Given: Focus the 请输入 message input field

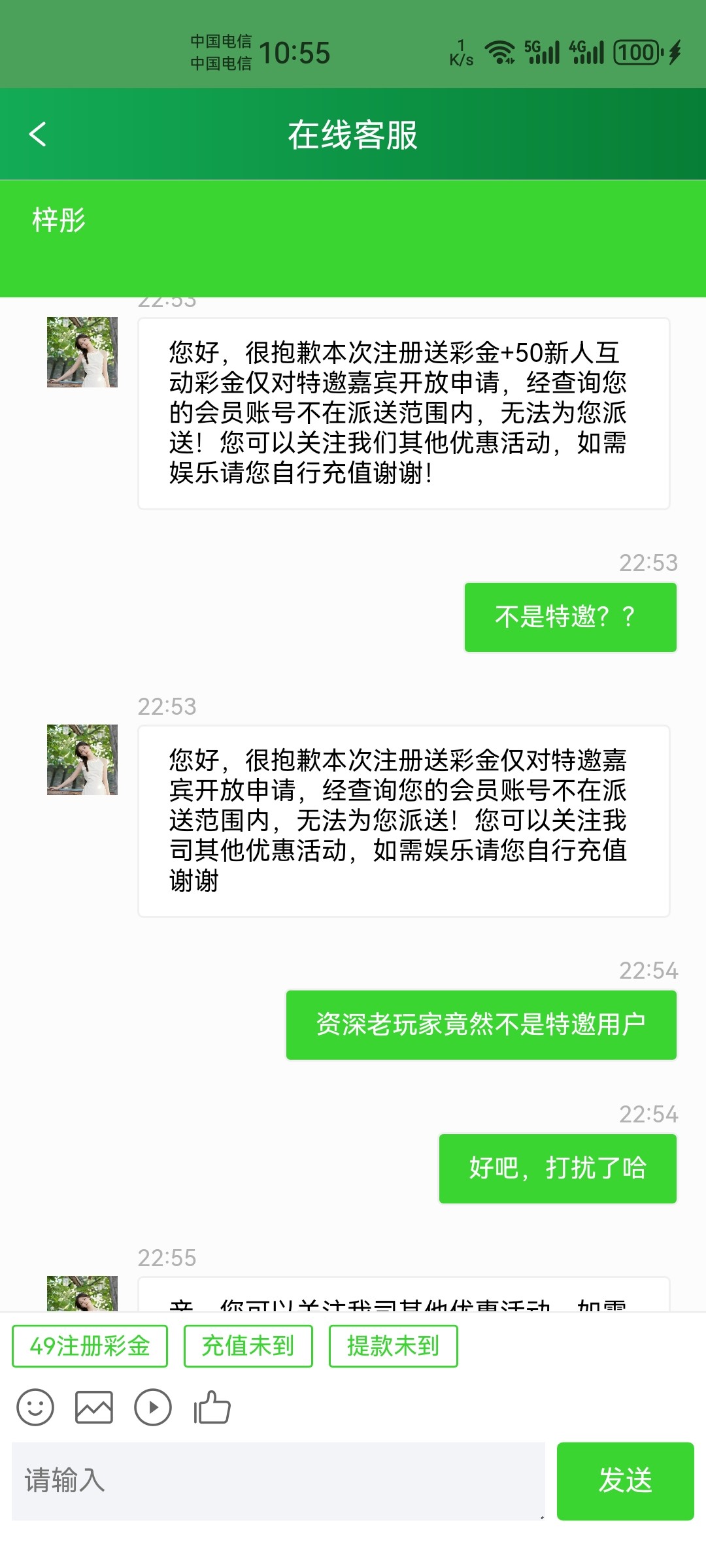Looking at the screenshot, I should pos(278,1481).
